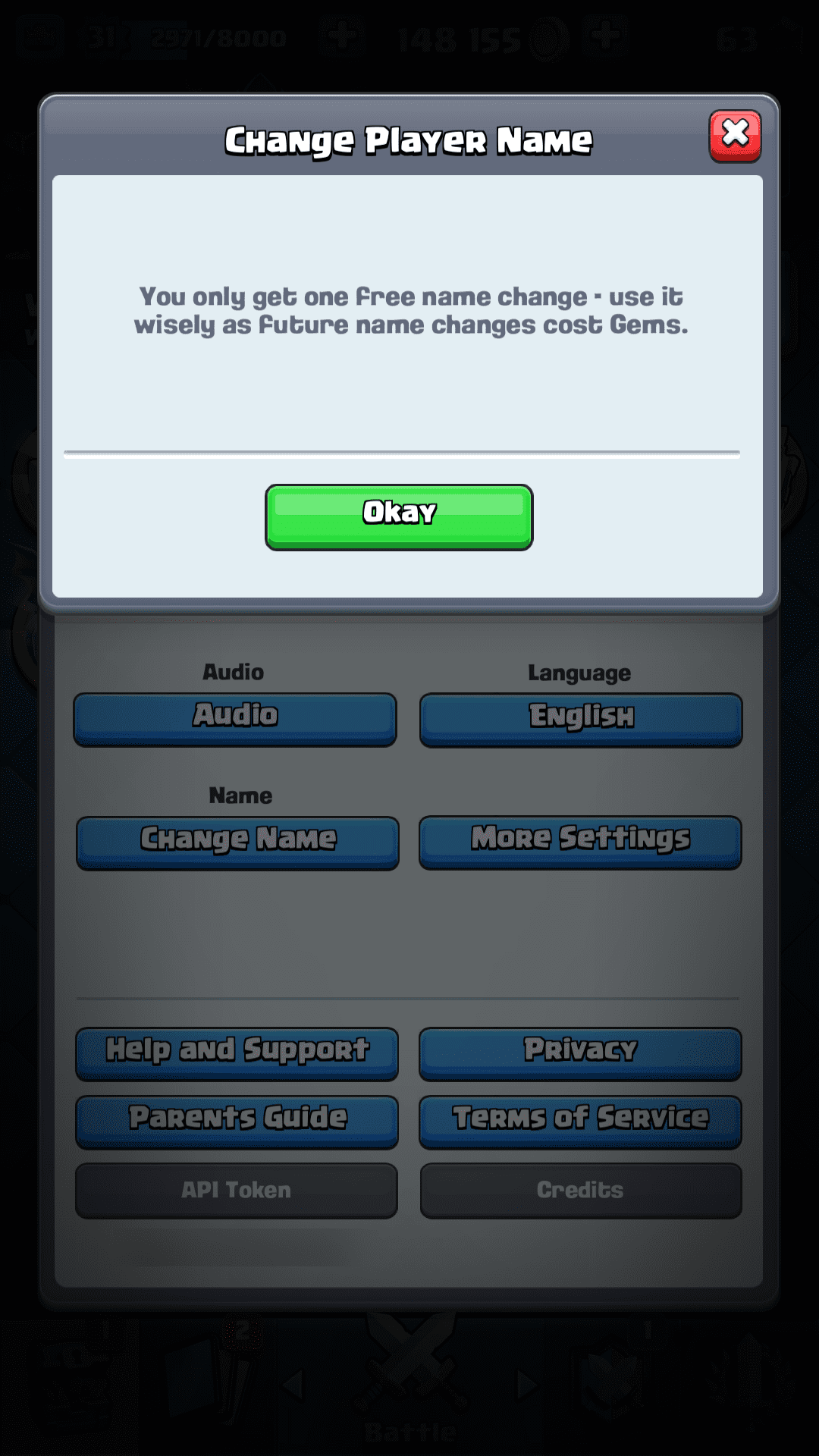Image resolution: width=819 pixels, height=1456 pixels.
Task: Close the Change Player Name dialog
Action: (x=735, y=136)
